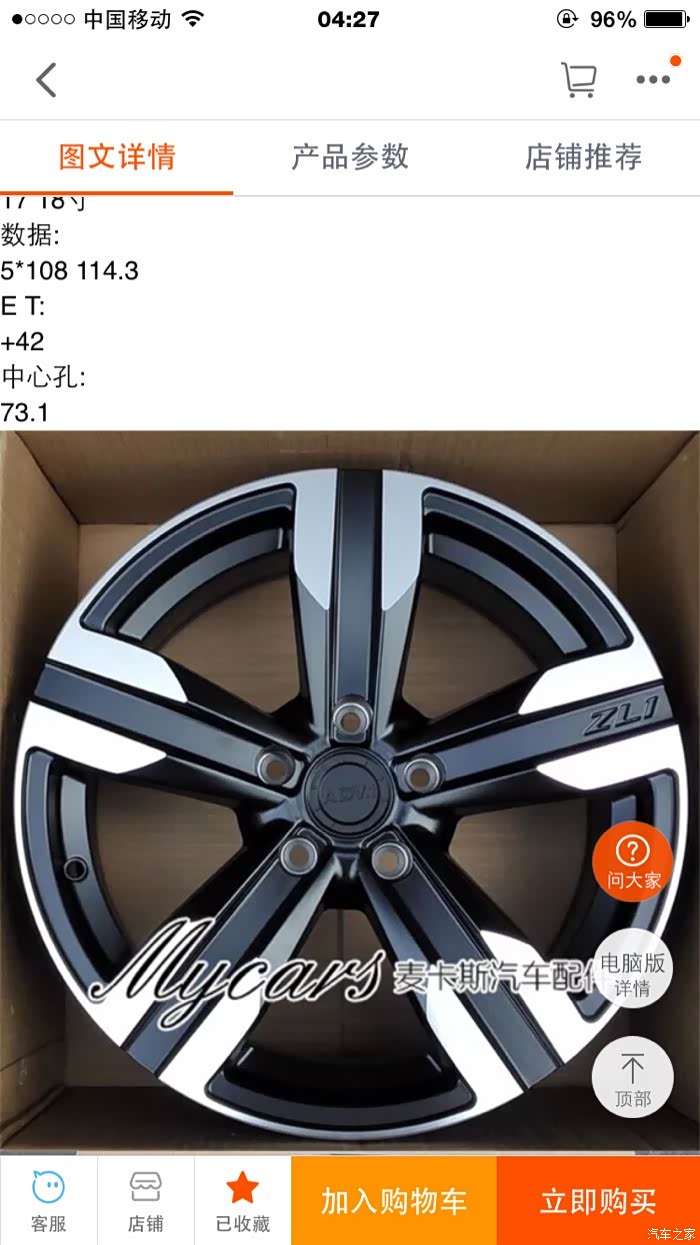
Task: Visit the 店铺 store page
Action: [x=145, y=1201]
